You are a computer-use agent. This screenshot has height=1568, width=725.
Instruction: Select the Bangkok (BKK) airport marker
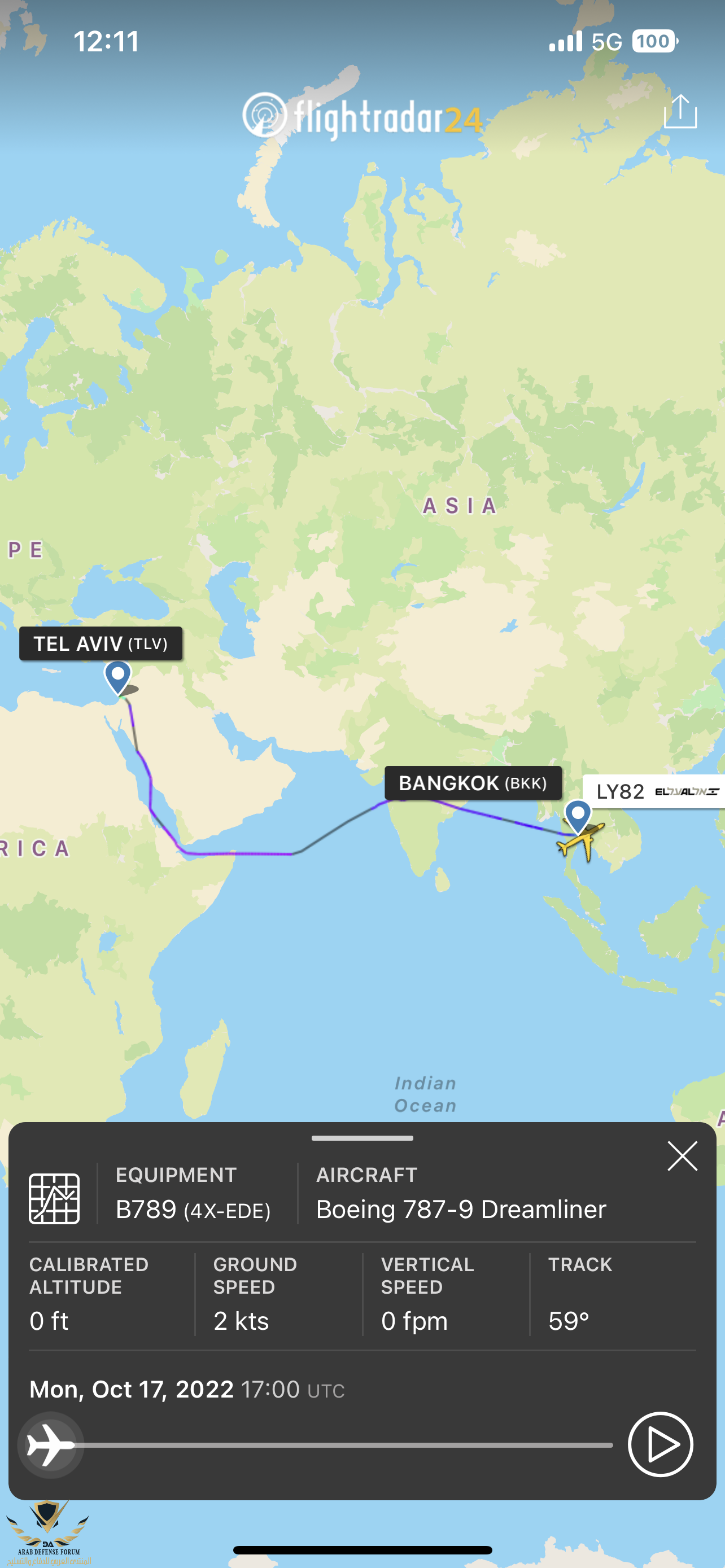pyautogui.click(x=577, y=815)
